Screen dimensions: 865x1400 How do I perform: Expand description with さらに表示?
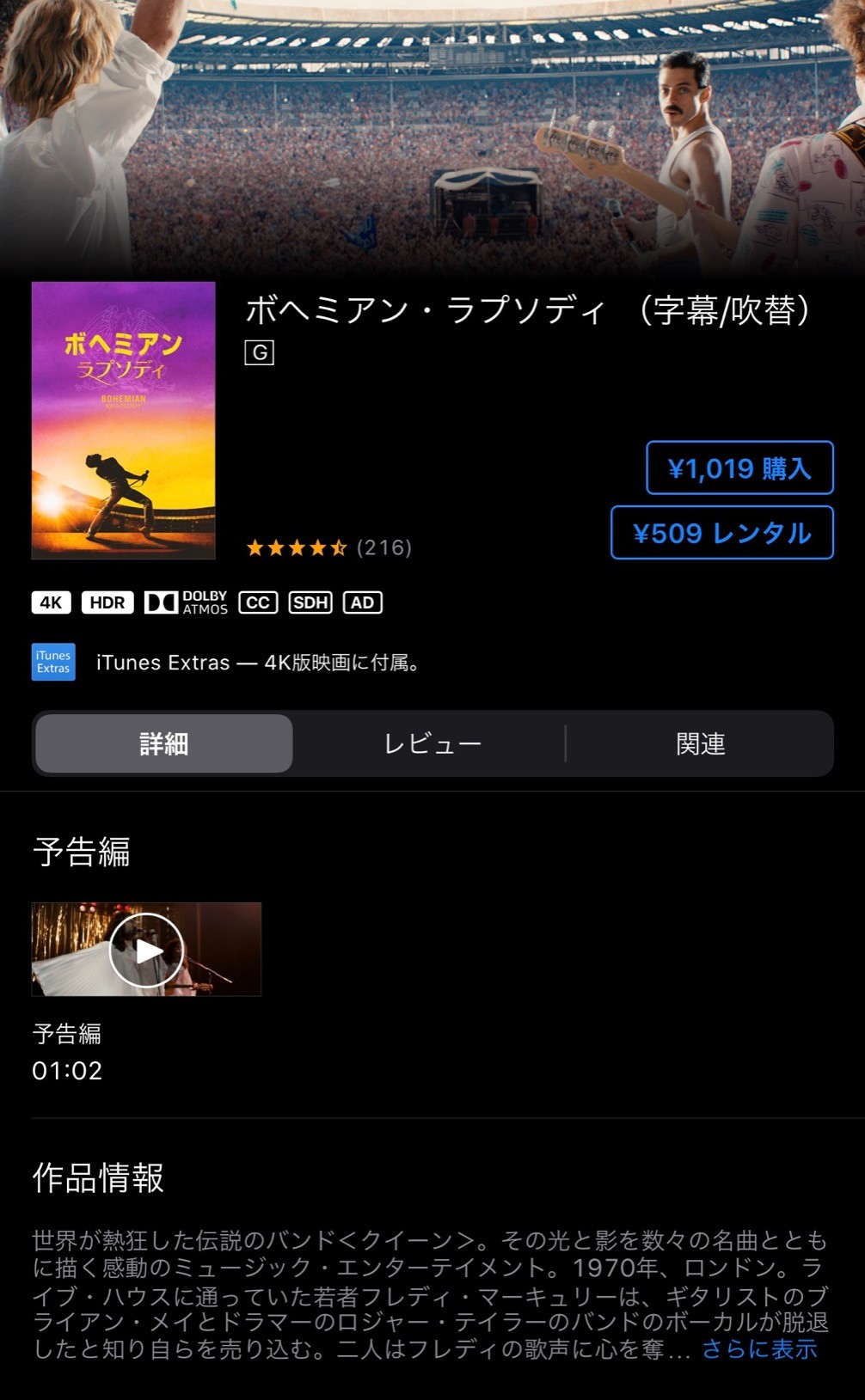(x=759, y=1349)
